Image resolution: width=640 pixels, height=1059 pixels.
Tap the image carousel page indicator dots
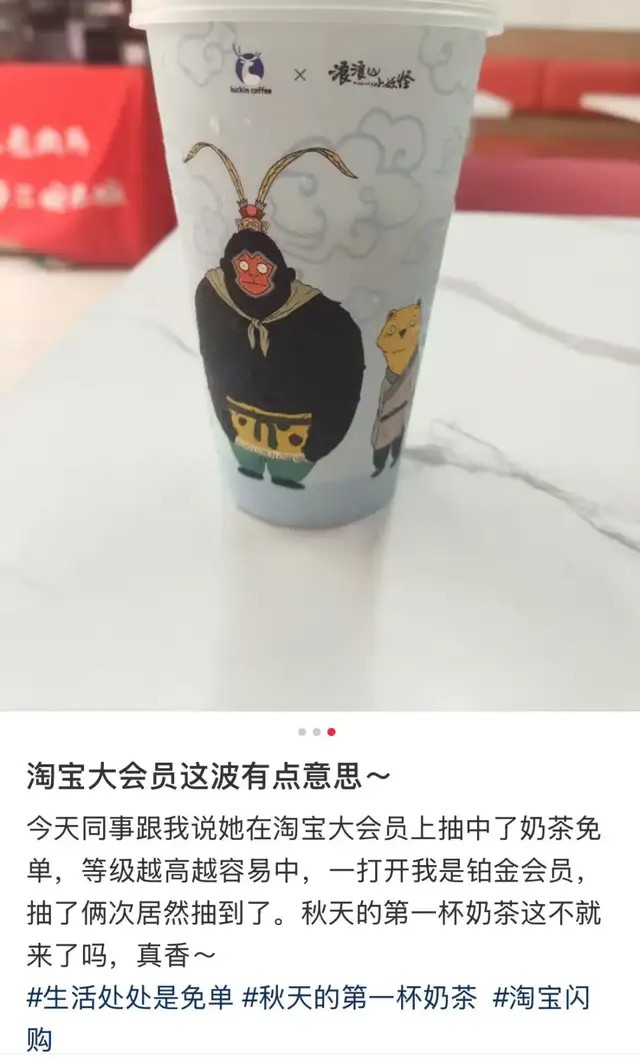[317, 732]
